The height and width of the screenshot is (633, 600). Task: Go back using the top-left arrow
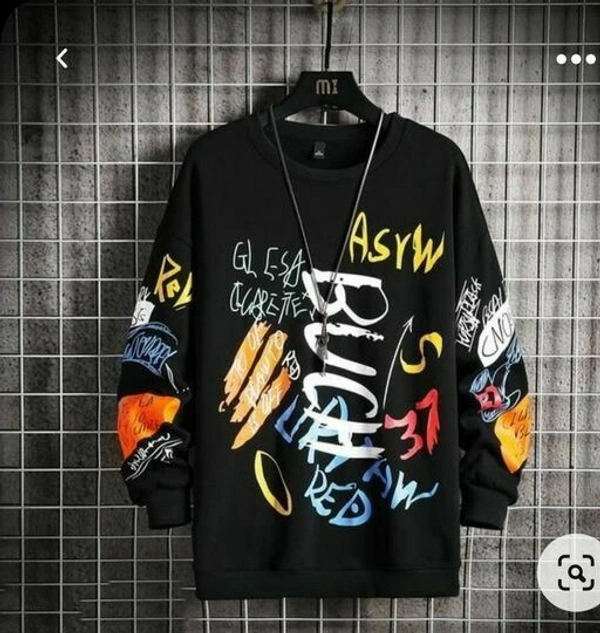point(62,59)
